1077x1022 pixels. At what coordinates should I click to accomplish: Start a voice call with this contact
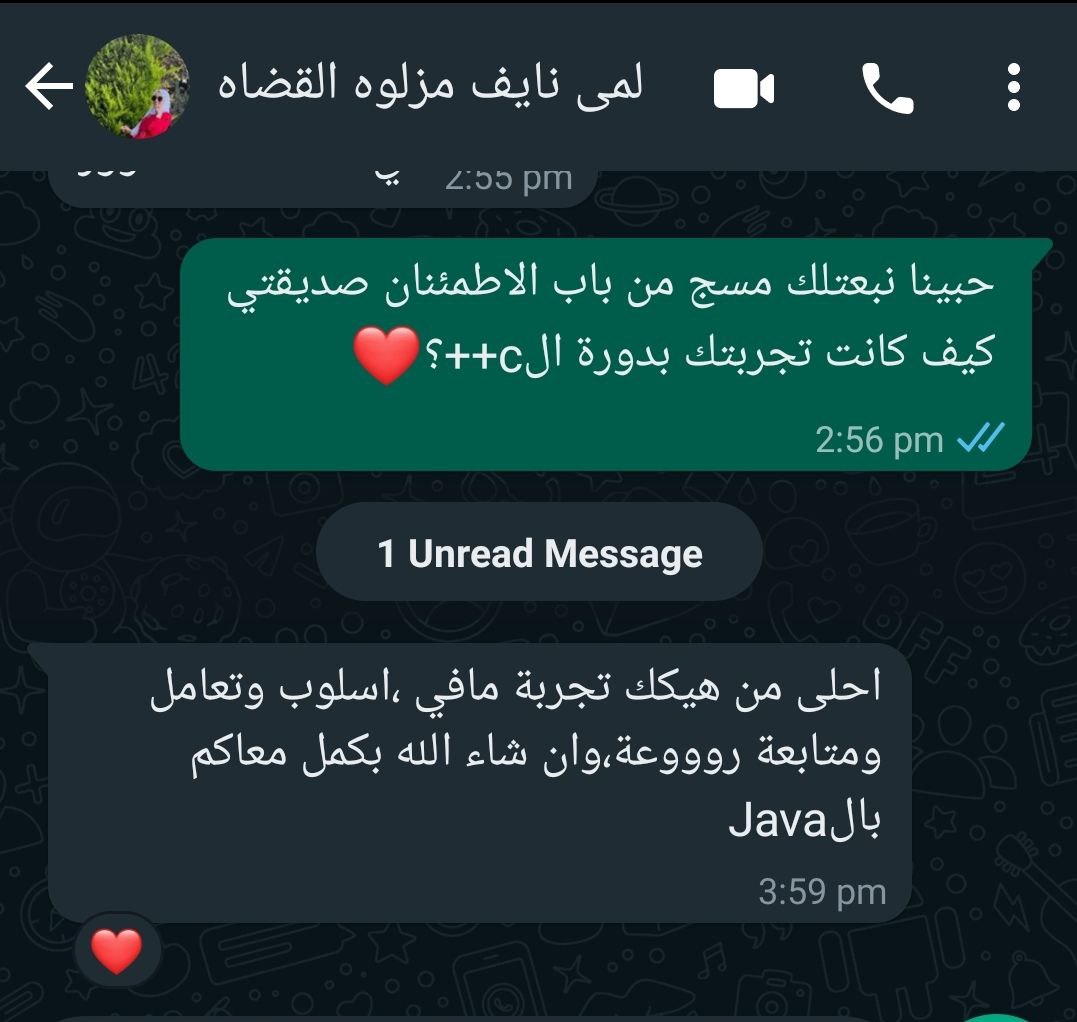pyautogui.click(x=886, y=90)
